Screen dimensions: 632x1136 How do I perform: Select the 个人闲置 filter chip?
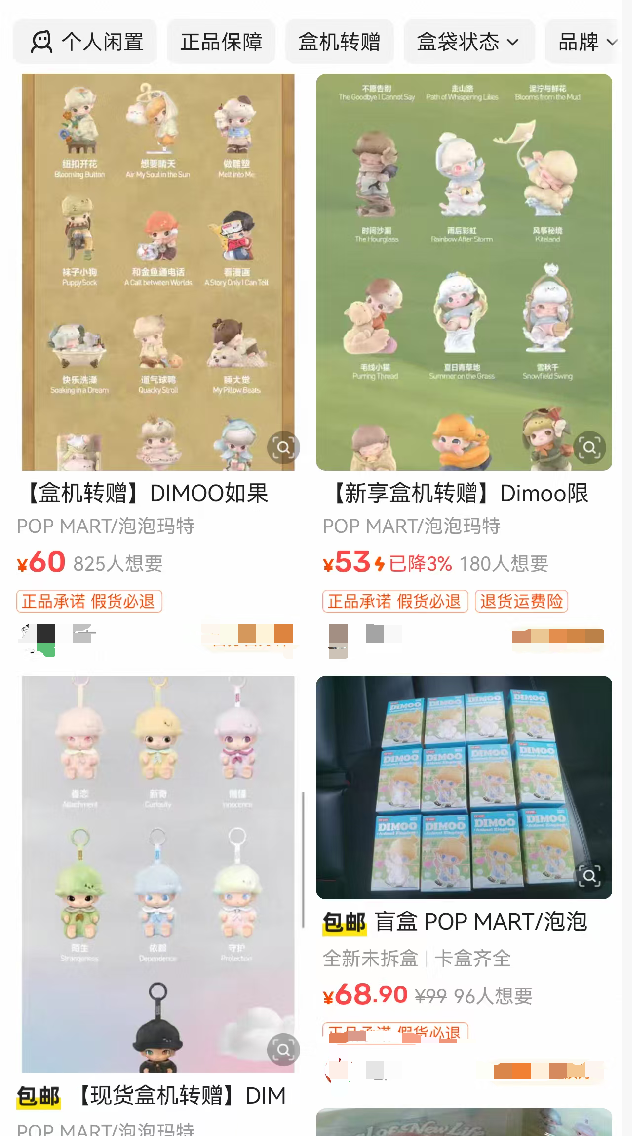click(85, 42)
